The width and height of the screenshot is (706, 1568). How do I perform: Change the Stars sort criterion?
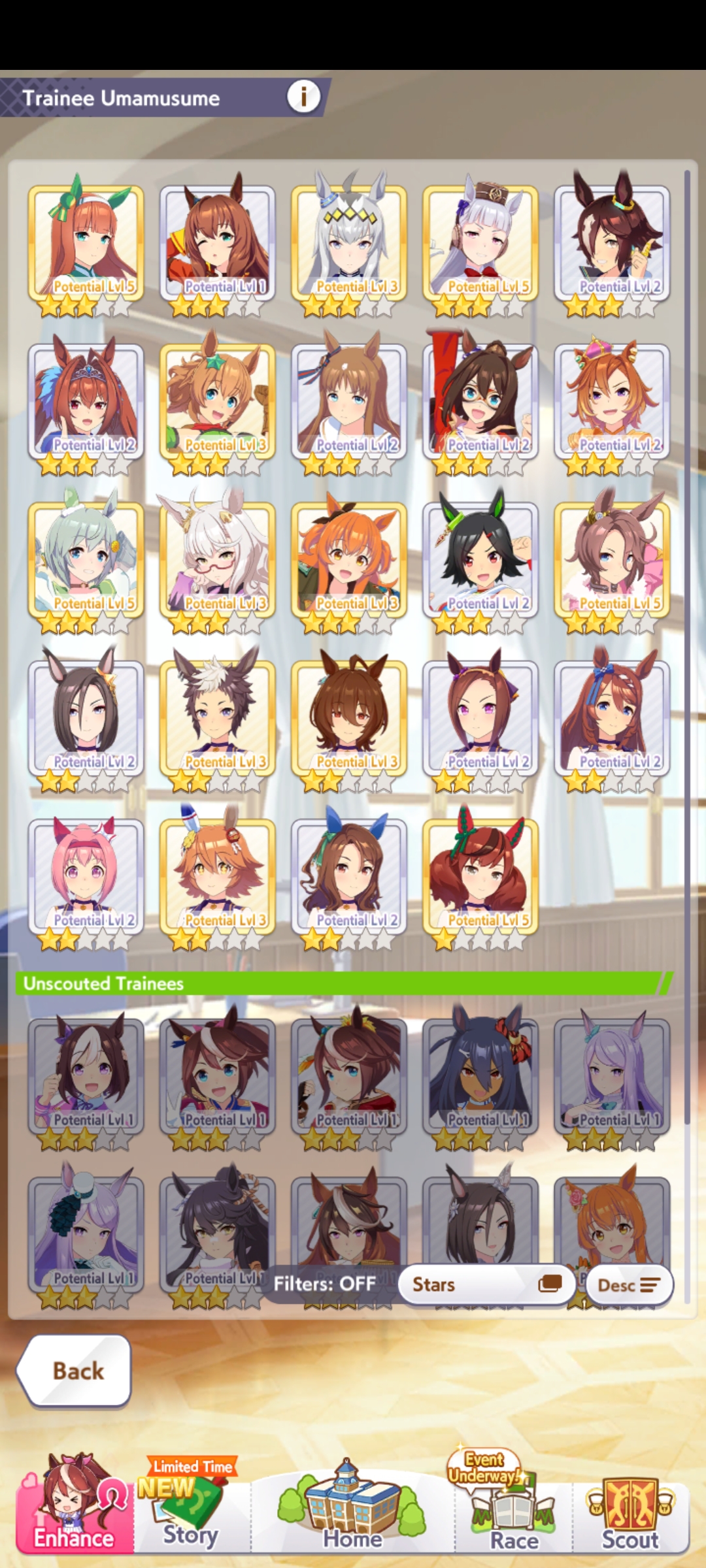(x=486, y=1284)
